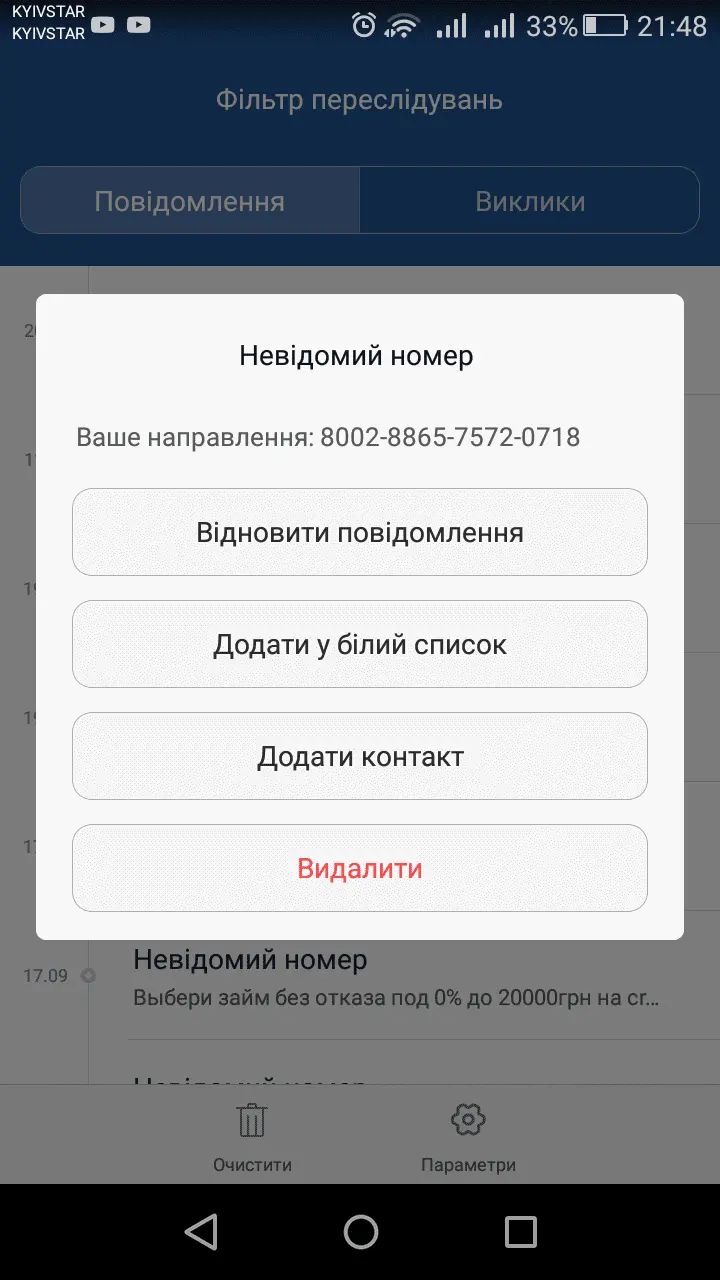This screenshot has width=720, height=1280.
Task: Tap Відновити повідомлення button
Action: [360, 531]
